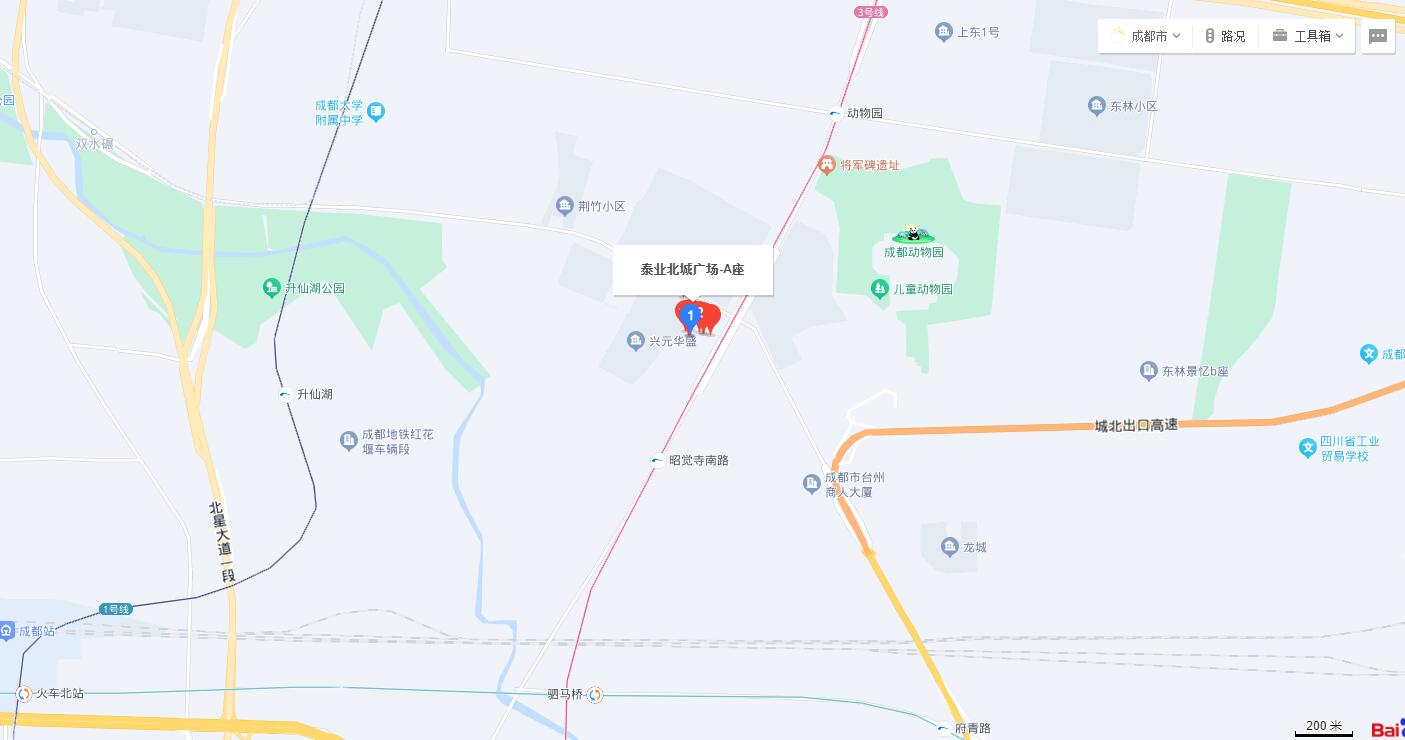The width and height of the screenshot is (1405, 740).
Task: Select the 昭觉寺南路 metro station
Action: (657, 461)
